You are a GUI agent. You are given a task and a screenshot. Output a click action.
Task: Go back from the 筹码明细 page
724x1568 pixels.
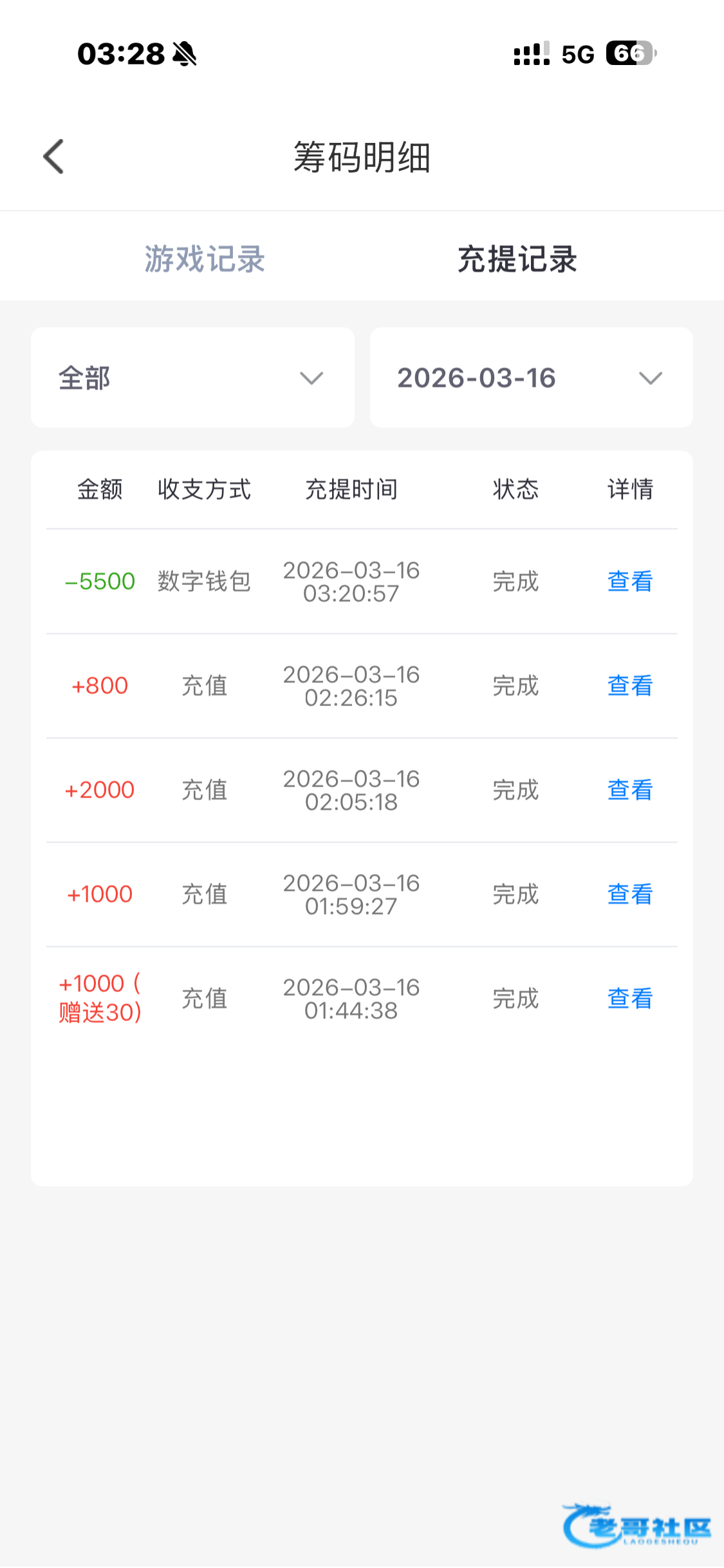[54, 156]
